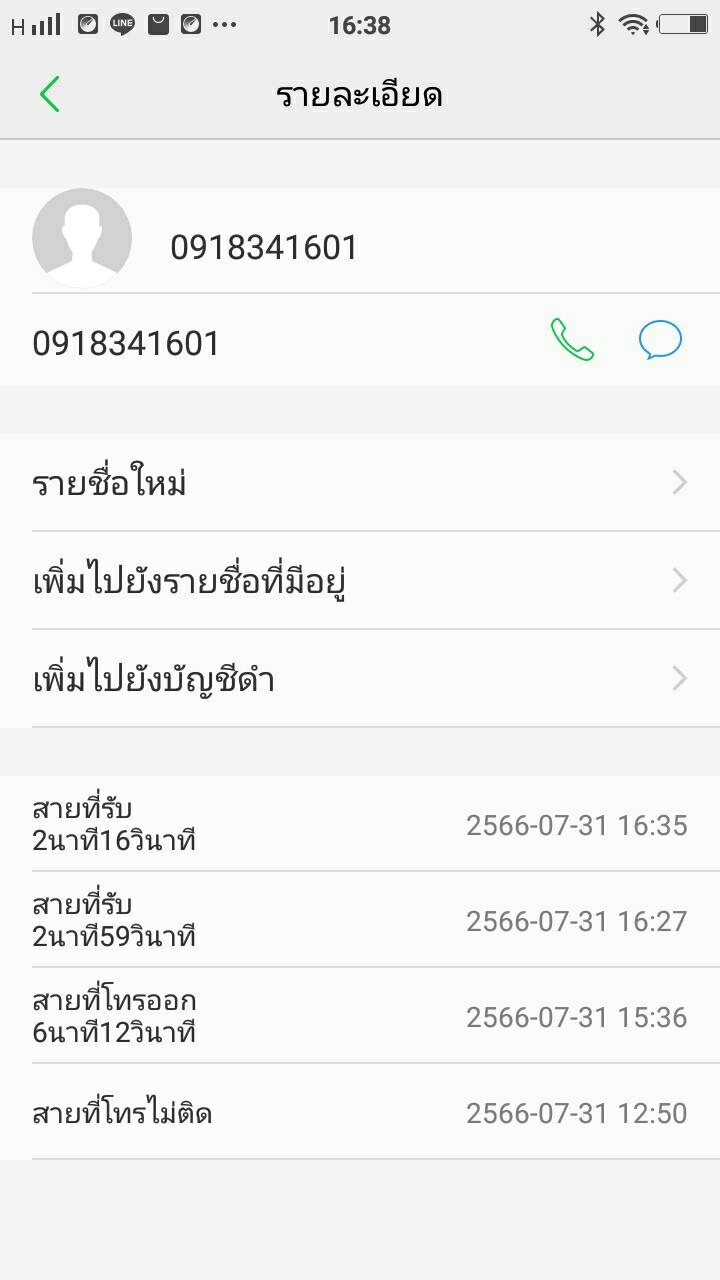Screen dimensions: 720x1280
Task: Go back using the green arrow
Action: click(50, 94)
